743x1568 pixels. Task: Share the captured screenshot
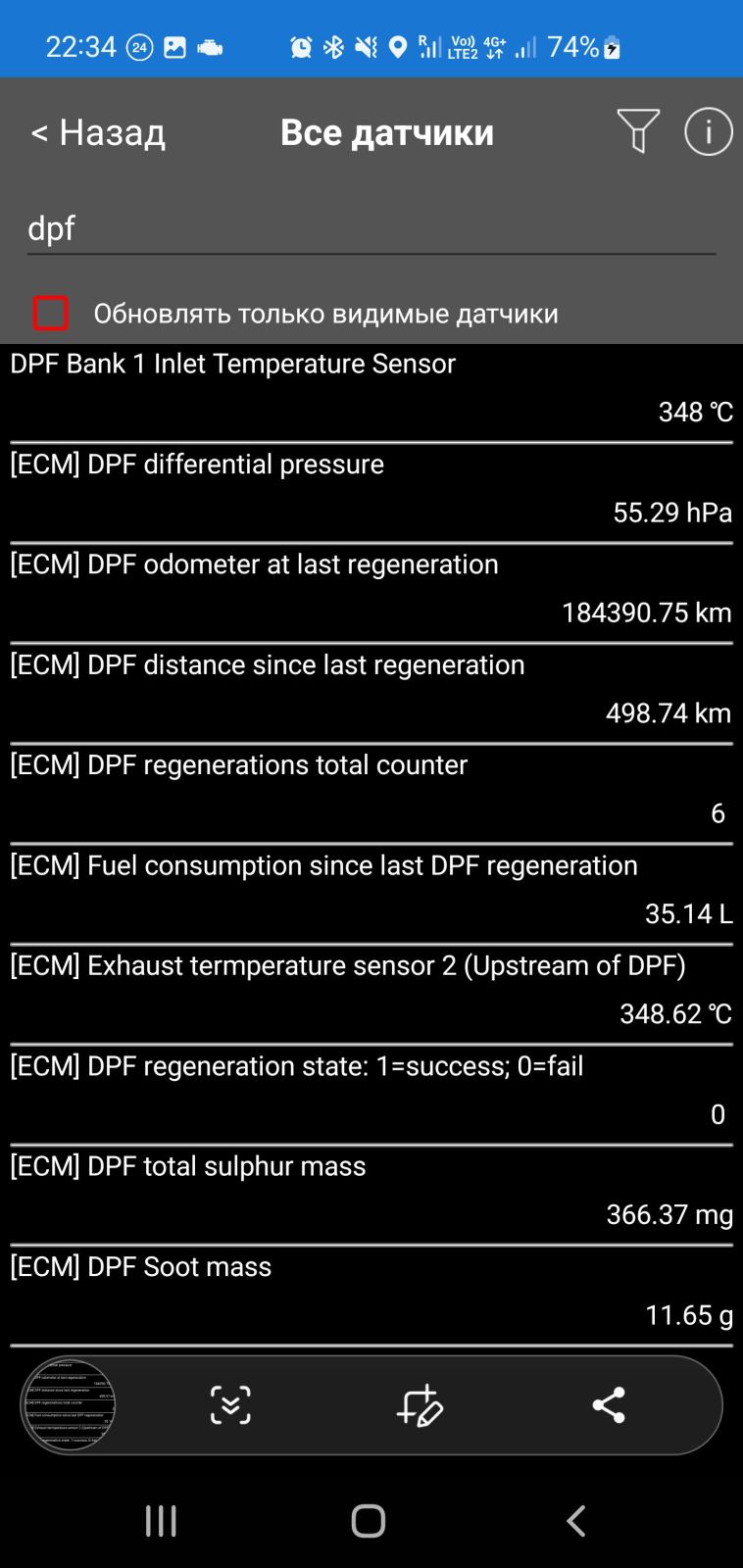click(x=609, y=1405)
